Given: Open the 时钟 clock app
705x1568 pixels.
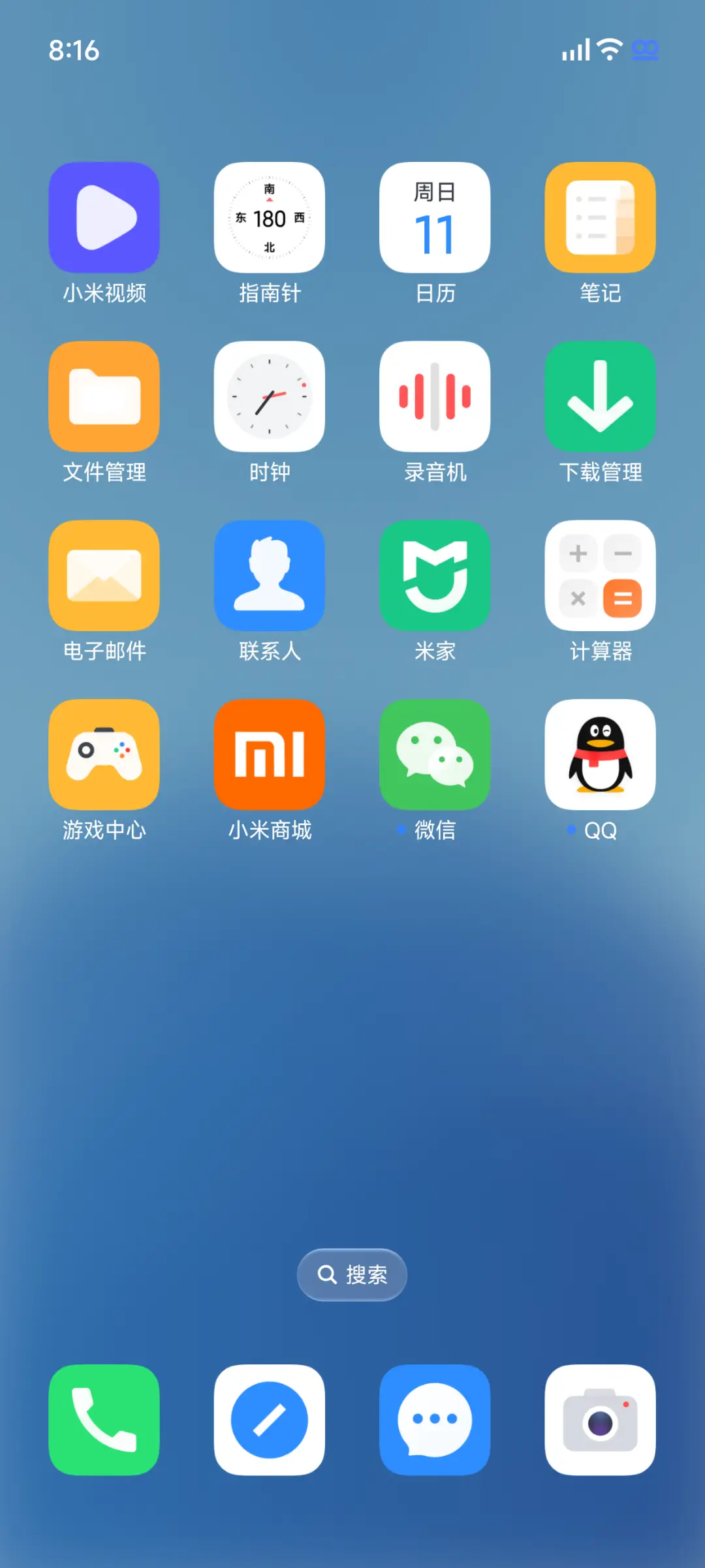Looking at the screenshot, I should (270, 396).
